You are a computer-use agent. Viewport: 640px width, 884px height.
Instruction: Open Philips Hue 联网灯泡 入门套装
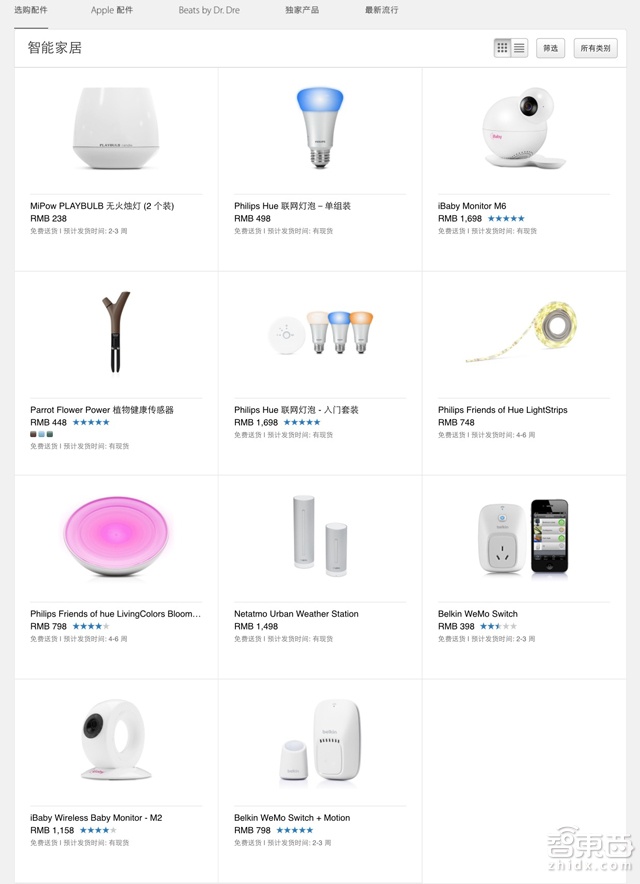click(296, 410)
